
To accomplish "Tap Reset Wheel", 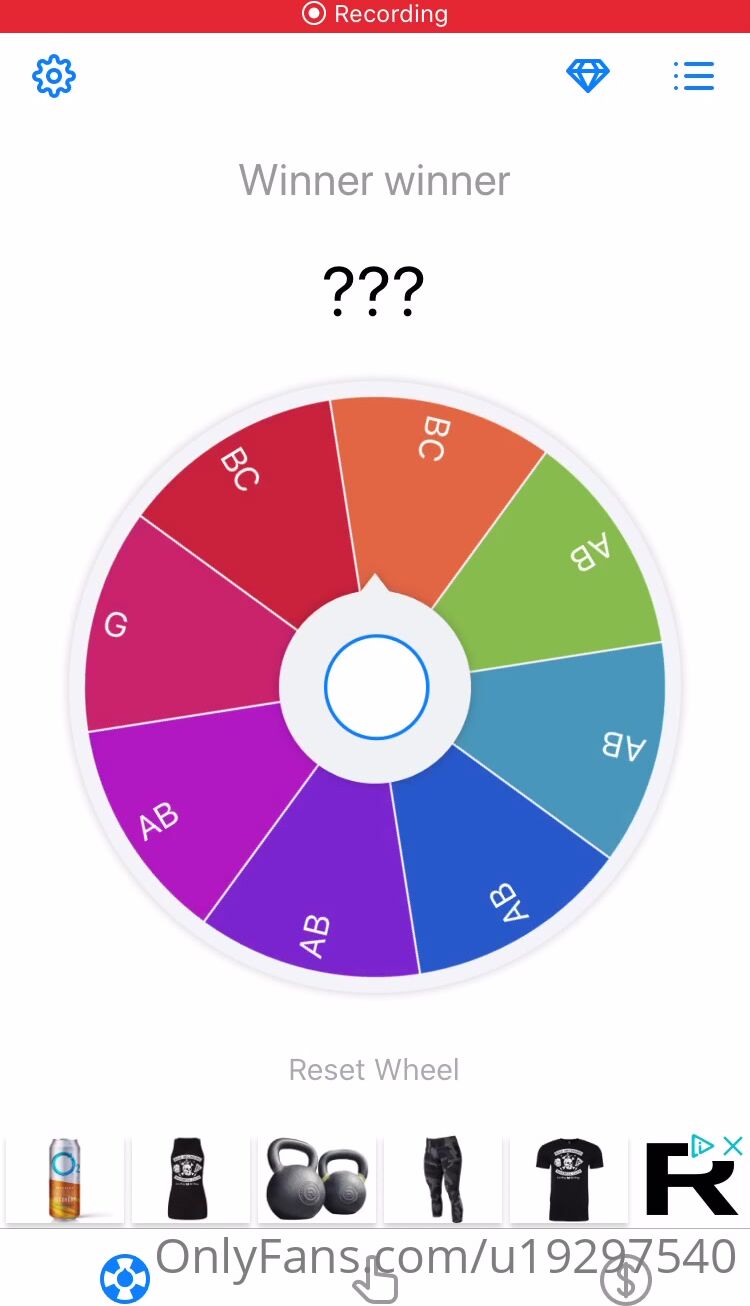I will (374, 1069).
